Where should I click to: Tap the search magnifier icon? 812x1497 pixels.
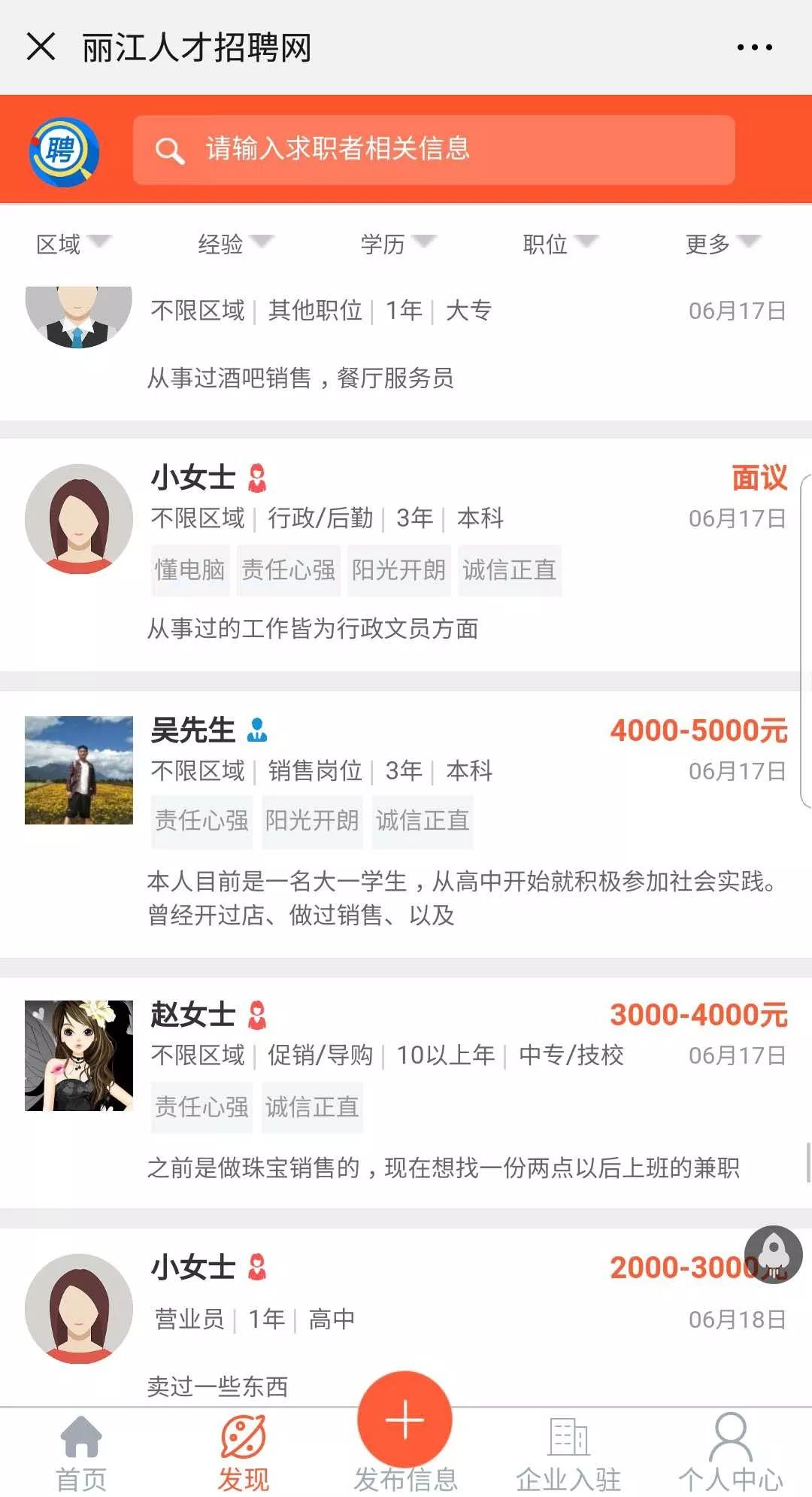[x=170, y=149]
